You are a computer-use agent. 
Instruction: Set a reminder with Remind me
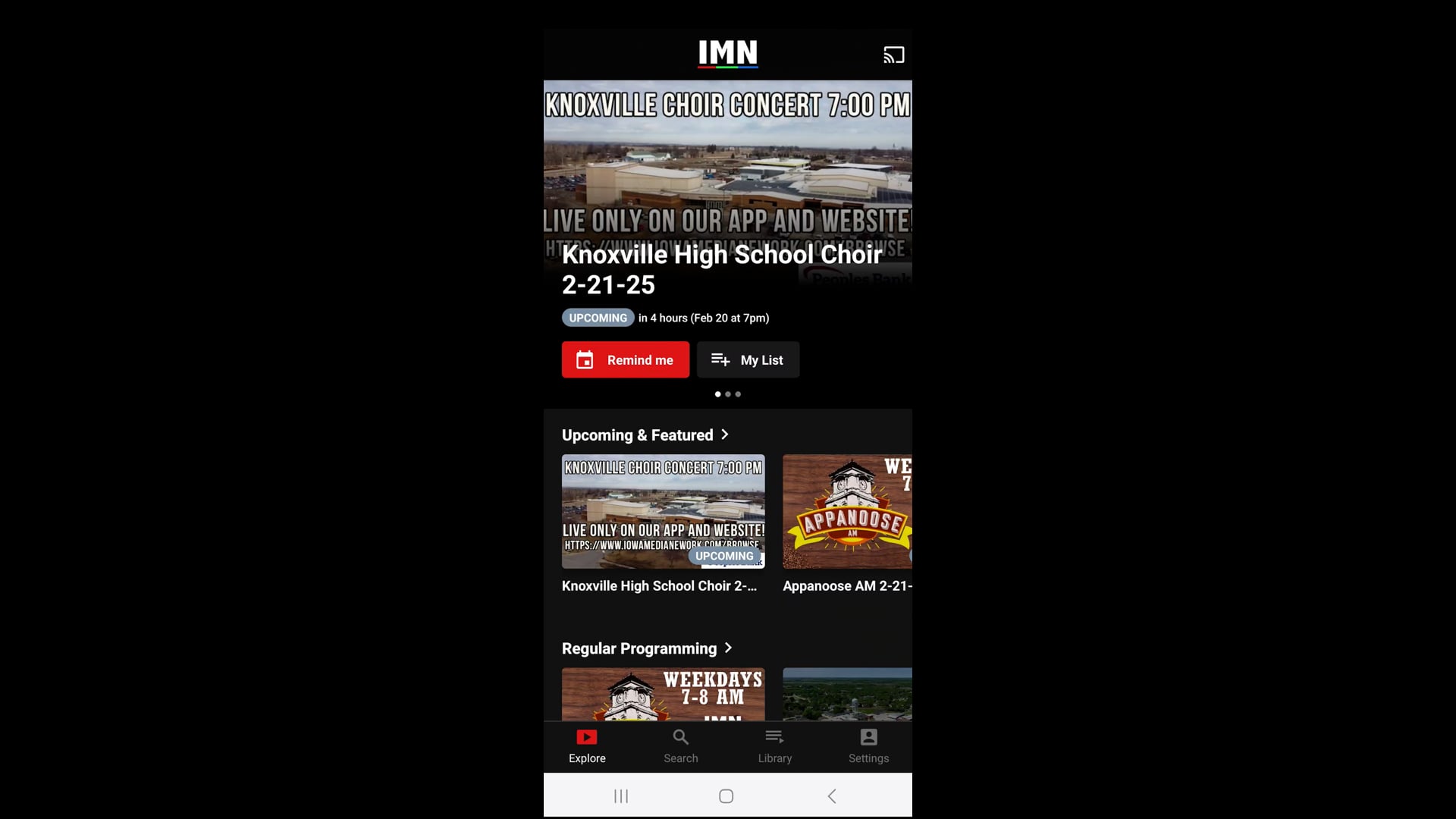click(625, 359)
